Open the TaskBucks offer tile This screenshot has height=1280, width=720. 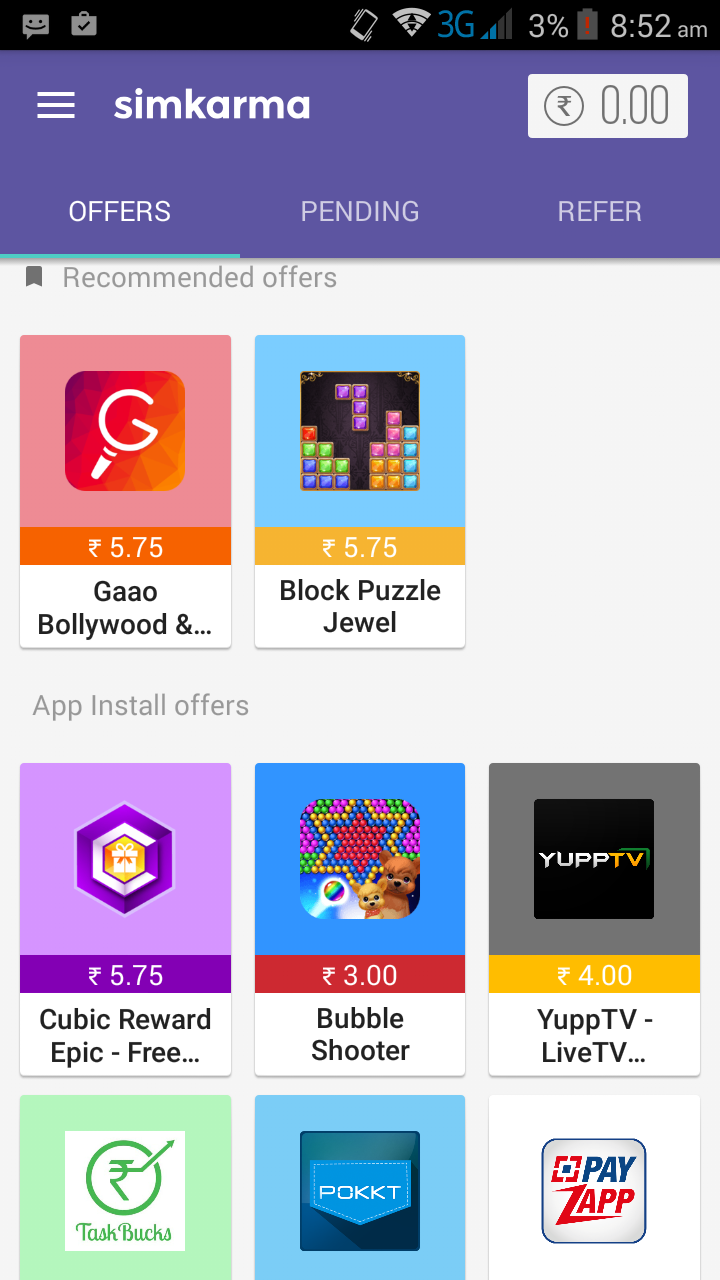pos(125,1190)
